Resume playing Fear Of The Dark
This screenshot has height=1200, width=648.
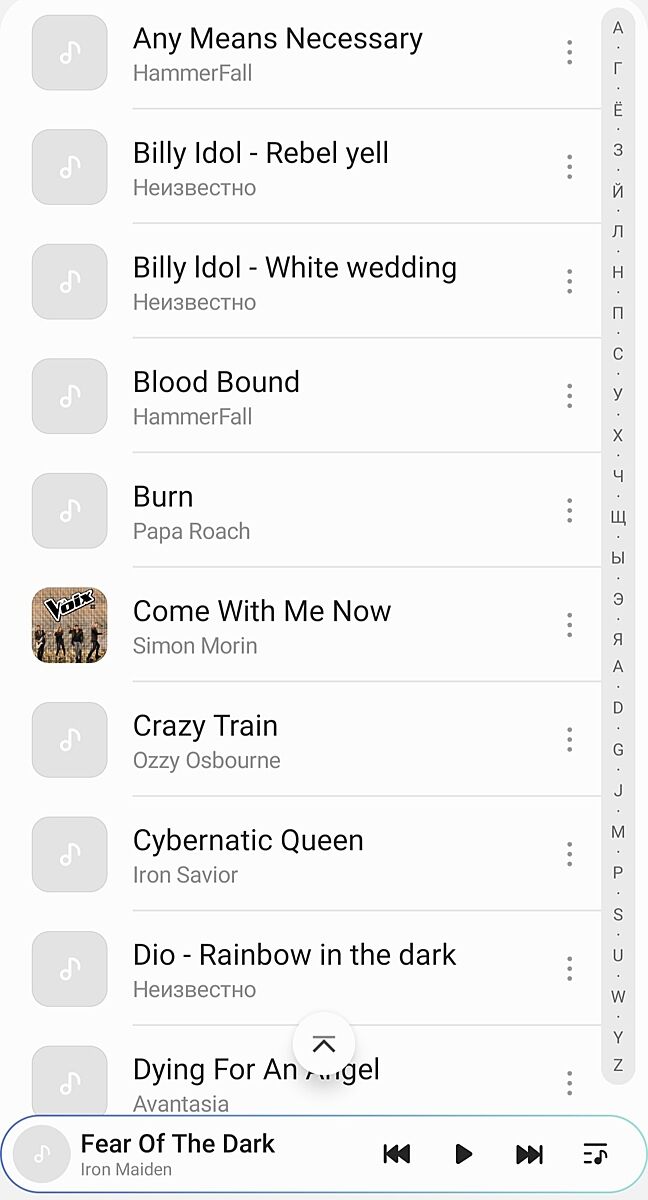(x=463, y=1154)
